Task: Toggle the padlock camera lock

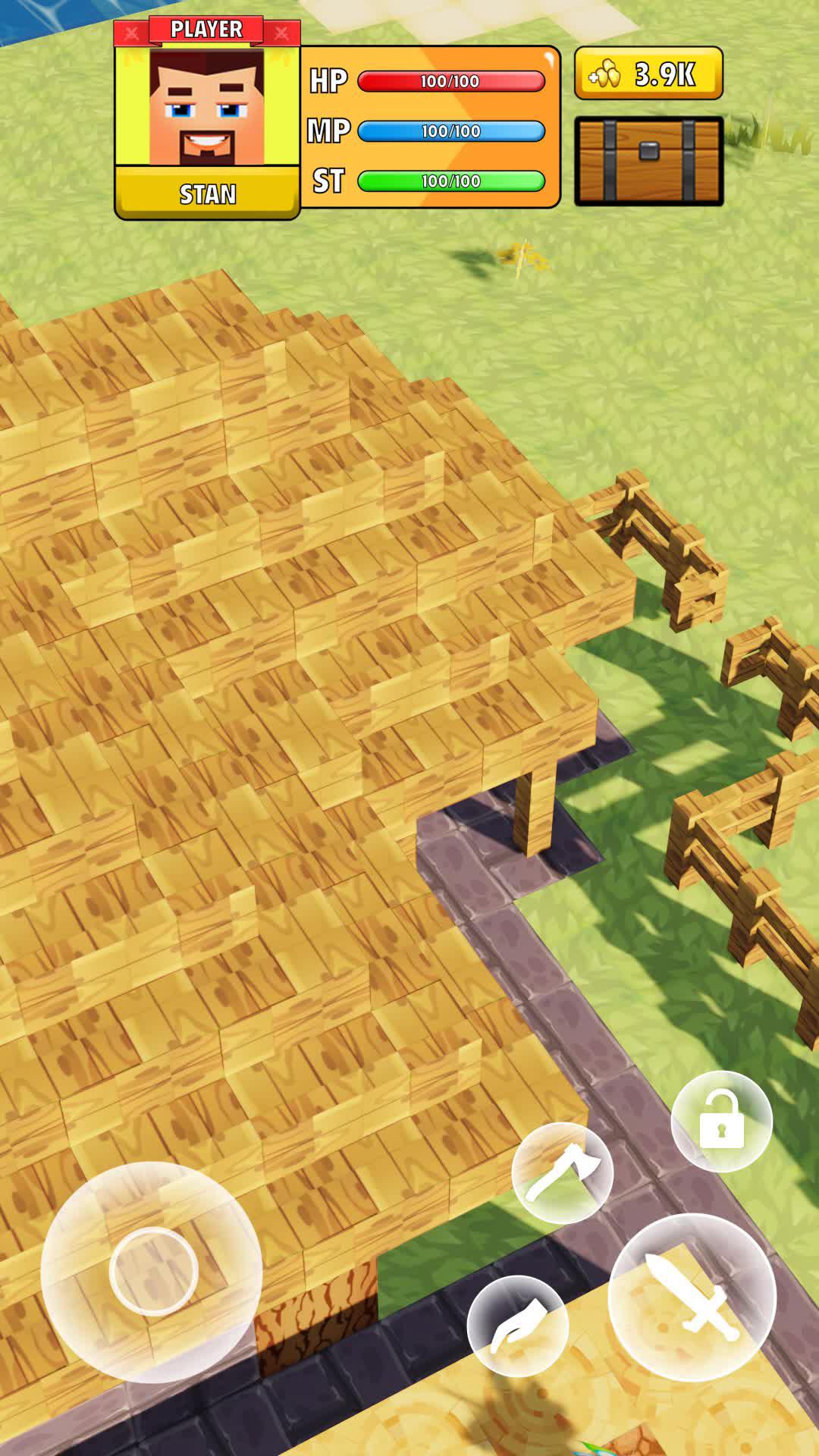Action: [721, 1121]
